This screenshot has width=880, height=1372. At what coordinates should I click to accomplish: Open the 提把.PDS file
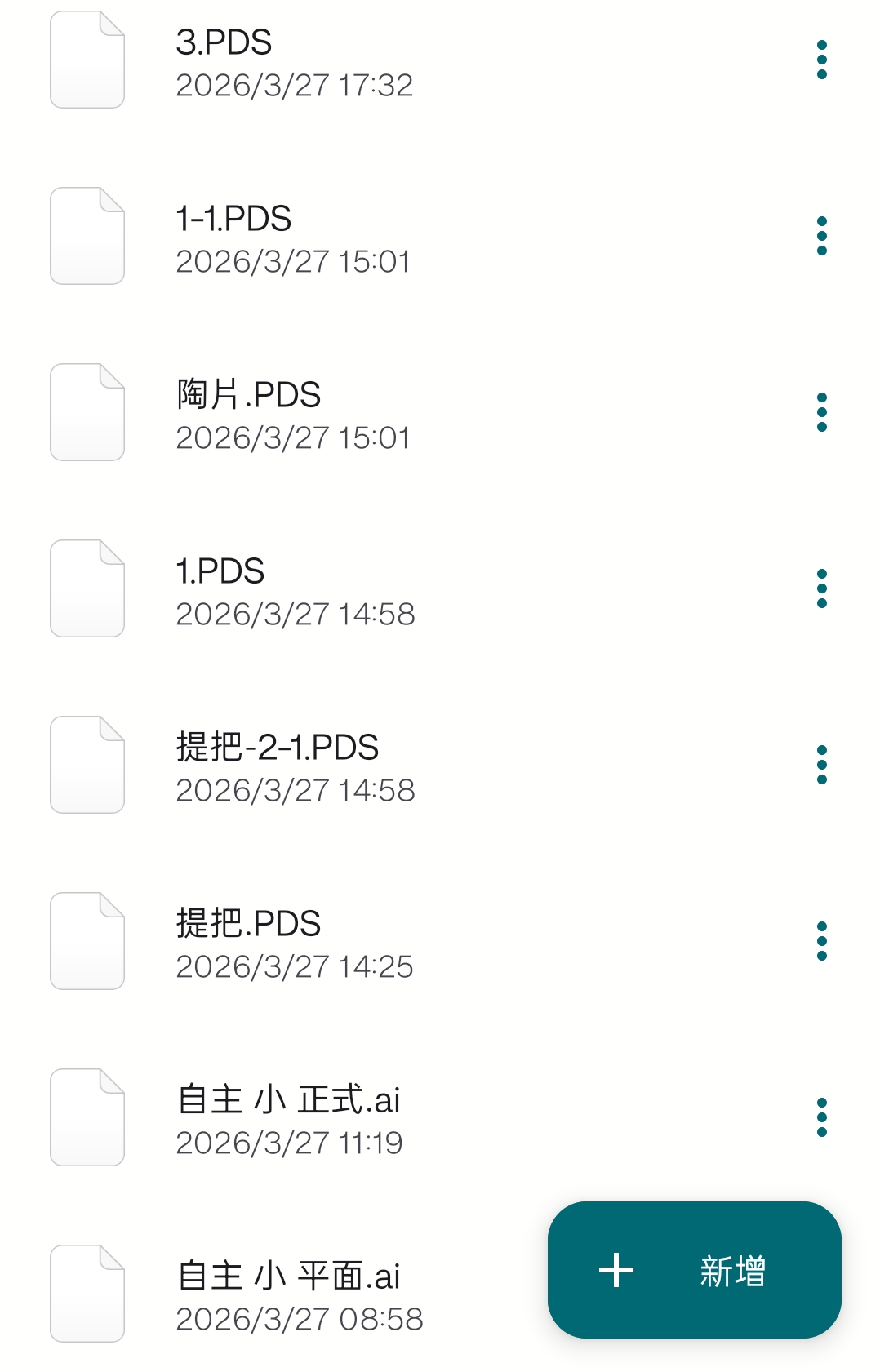(248, 924)
